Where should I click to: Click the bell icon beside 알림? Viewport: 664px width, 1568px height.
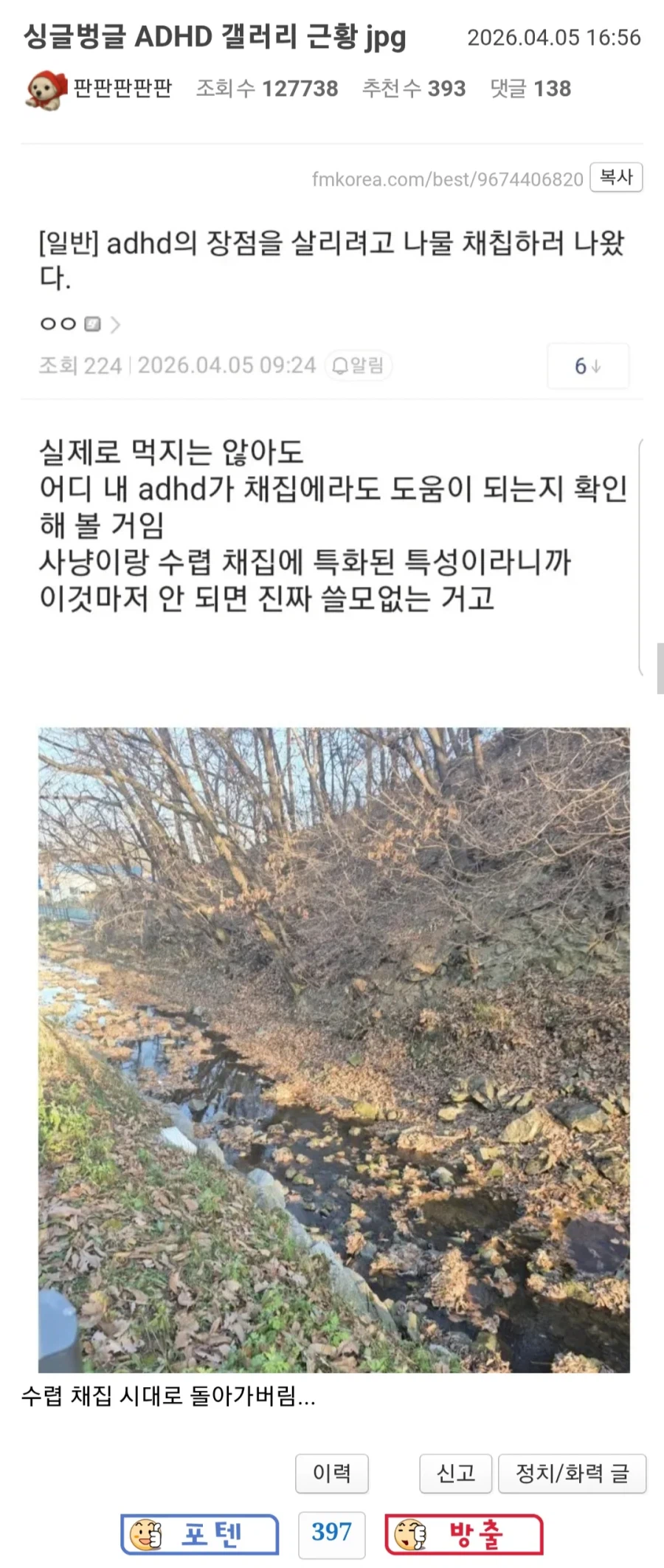pyautogui.click(x=339, y=366)
